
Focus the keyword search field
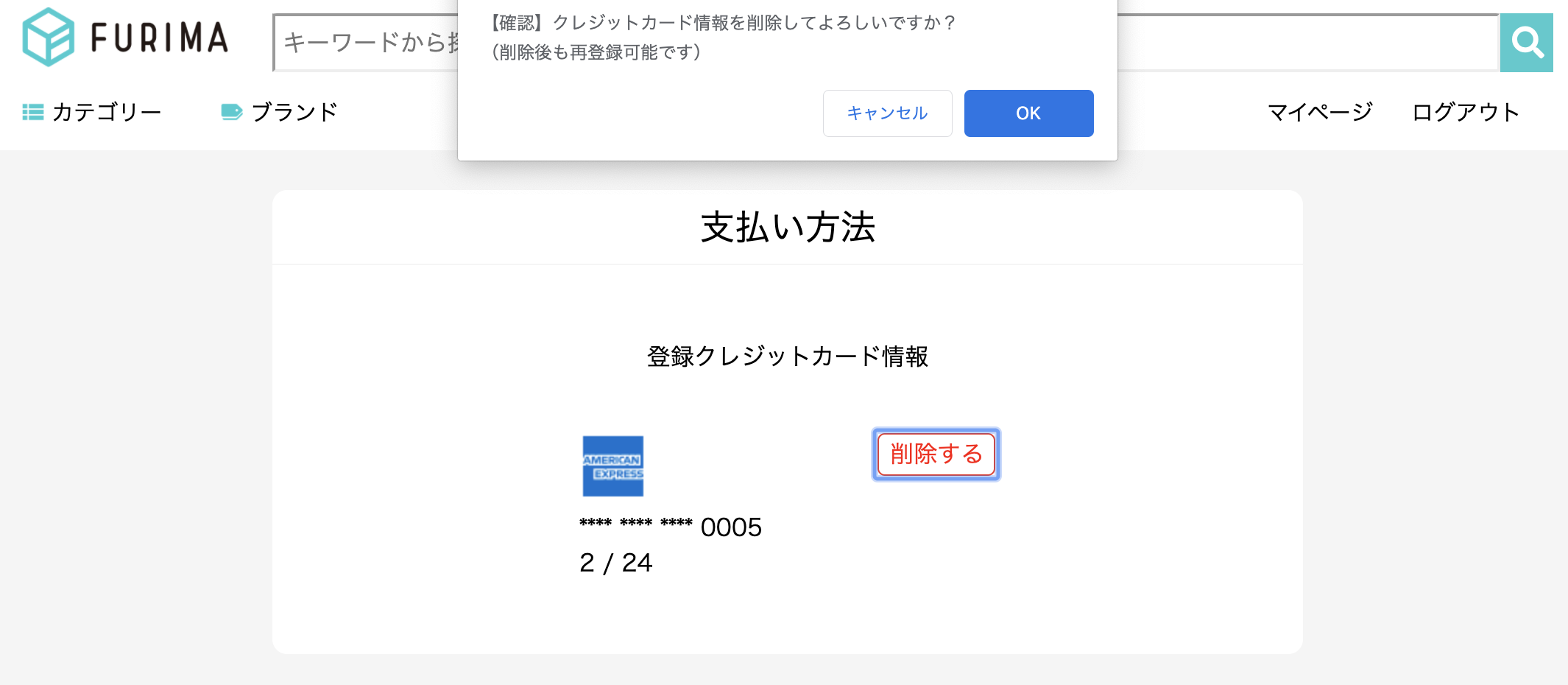coord(364,43)
